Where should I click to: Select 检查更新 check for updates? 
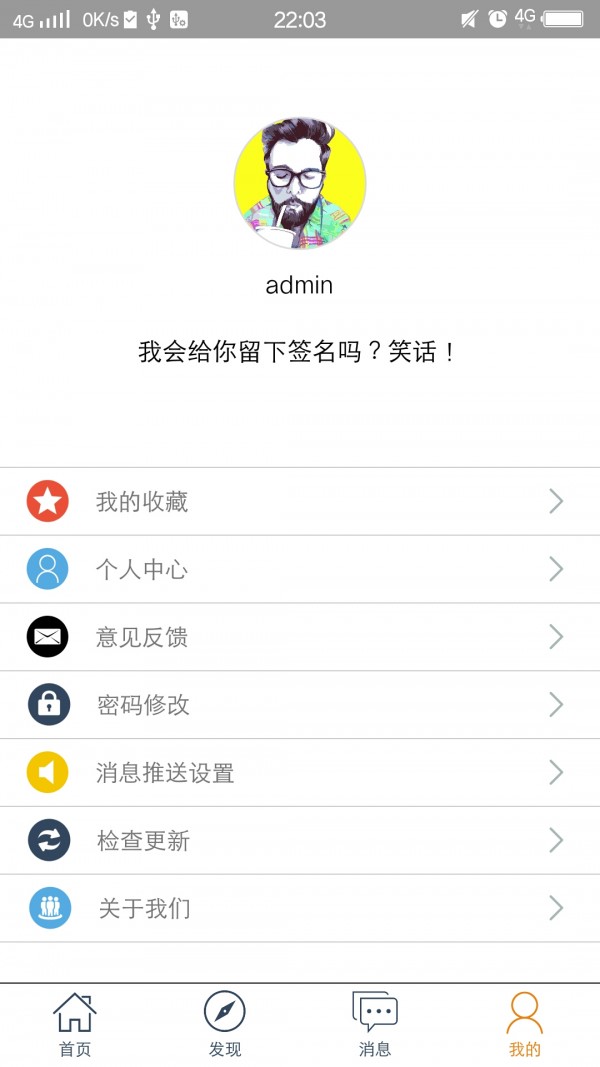[x=300, y=841]
